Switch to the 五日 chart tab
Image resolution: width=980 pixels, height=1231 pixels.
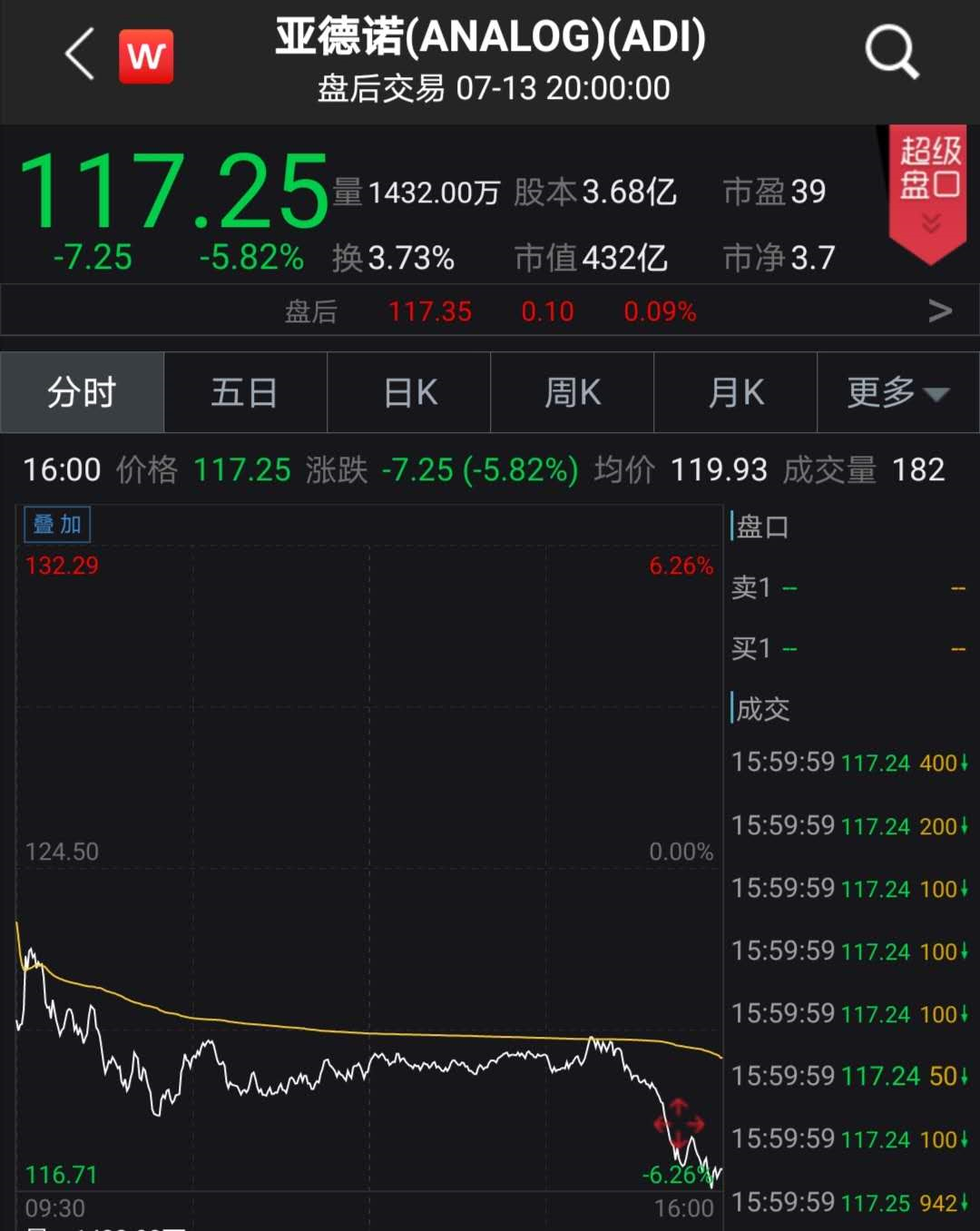245,392
